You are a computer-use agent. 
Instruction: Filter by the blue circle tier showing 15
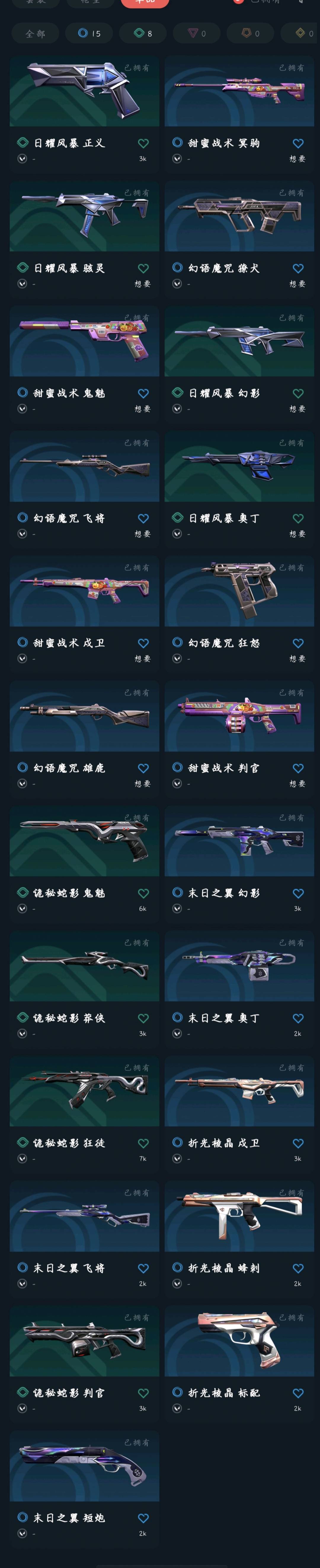(x=89, y=34)
